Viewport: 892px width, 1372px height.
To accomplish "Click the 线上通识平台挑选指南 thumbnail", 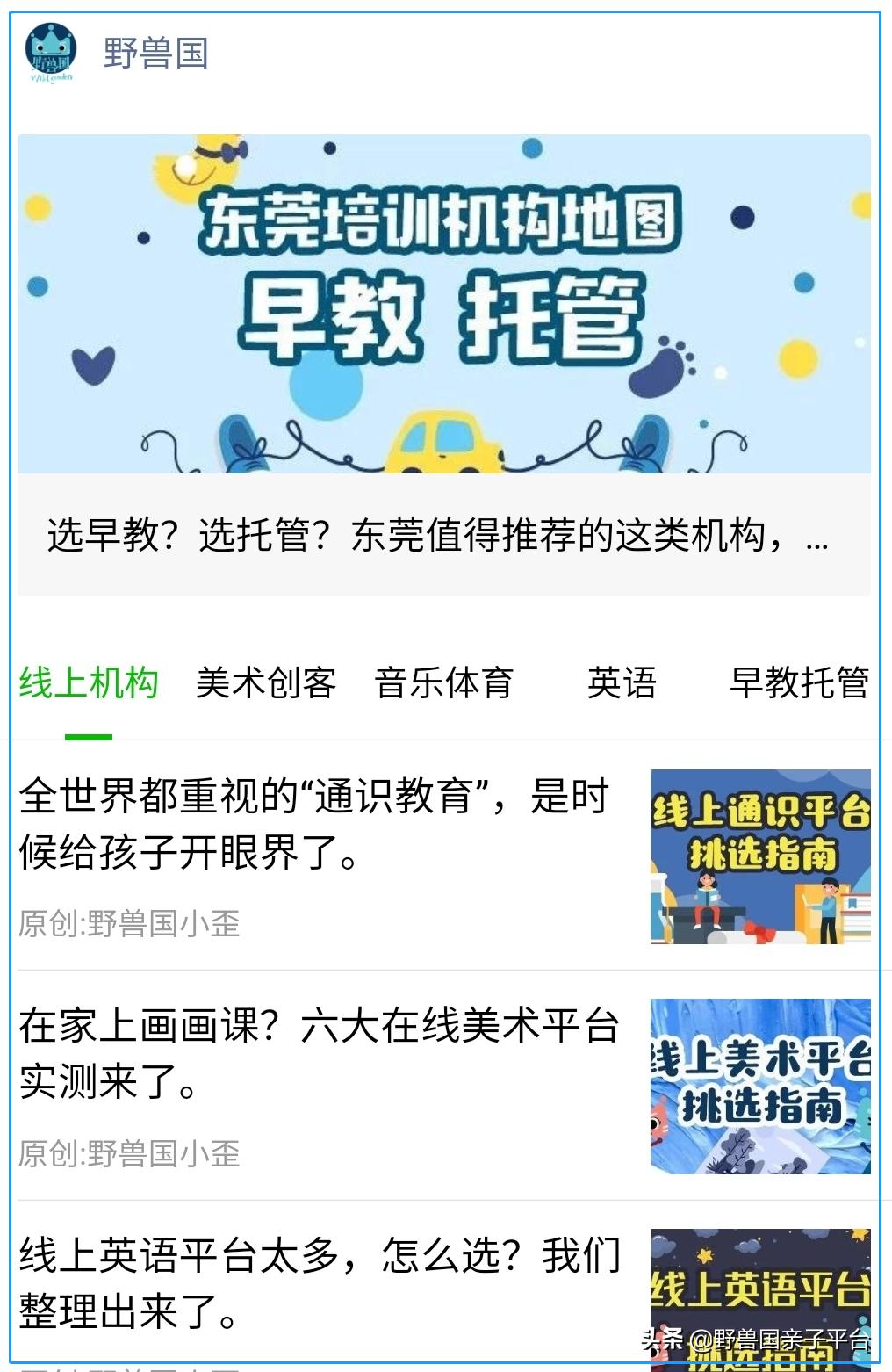I will 761,856.
